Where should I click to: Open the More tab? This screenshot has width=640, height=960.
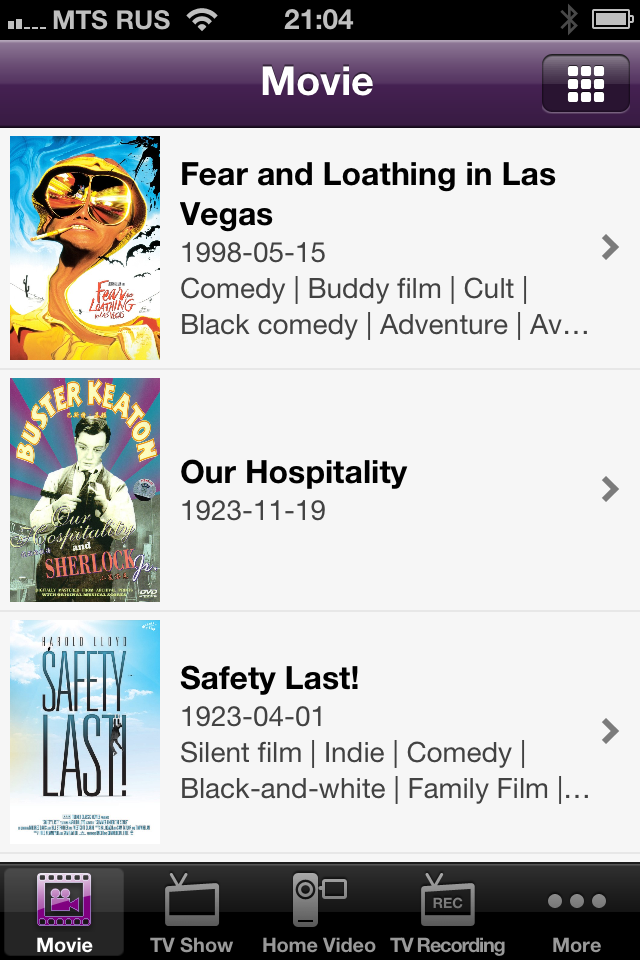coord(576,912)
